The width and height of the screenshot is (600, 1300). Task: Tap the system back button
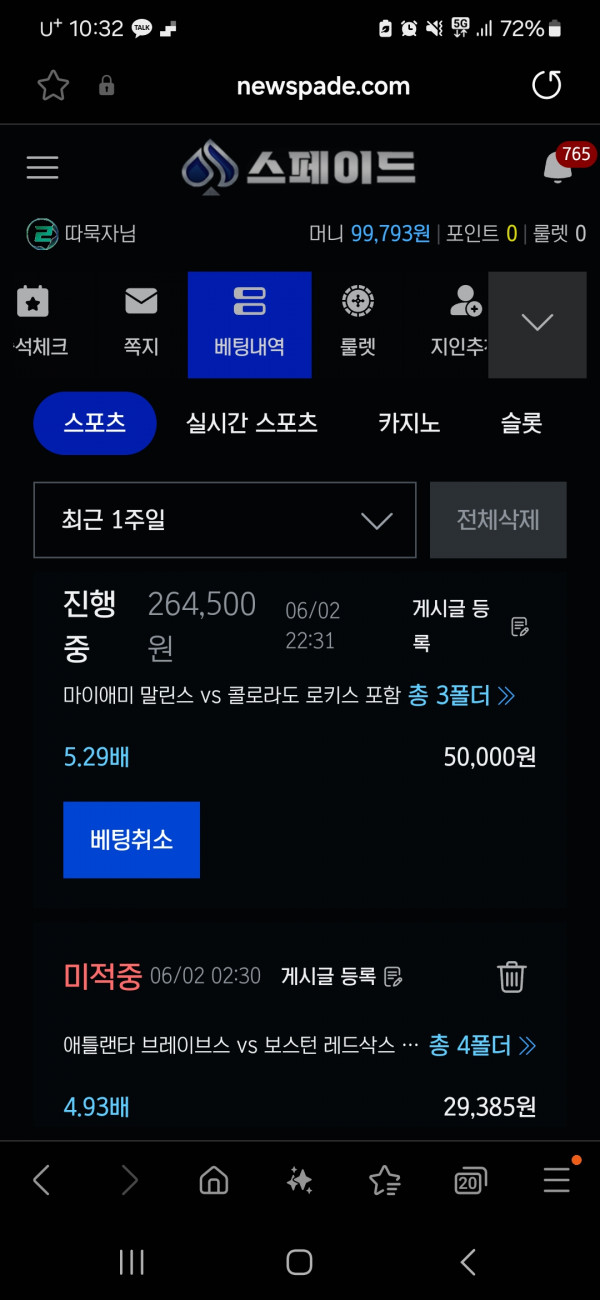[468, 1262]
